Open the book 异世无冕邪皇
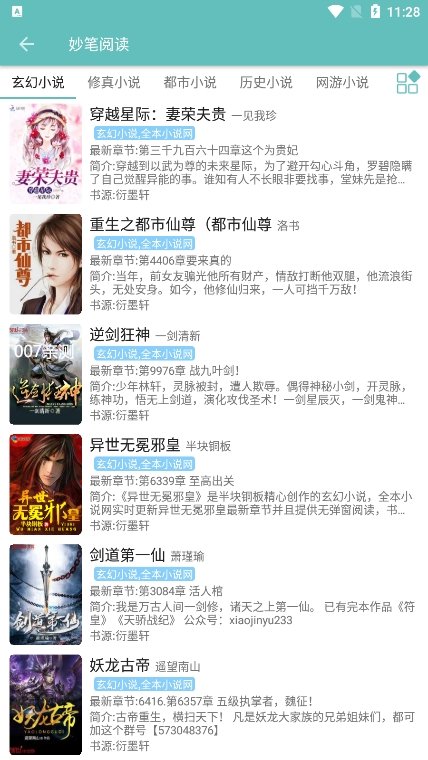The image size is (428, 760). click(214, 484)
